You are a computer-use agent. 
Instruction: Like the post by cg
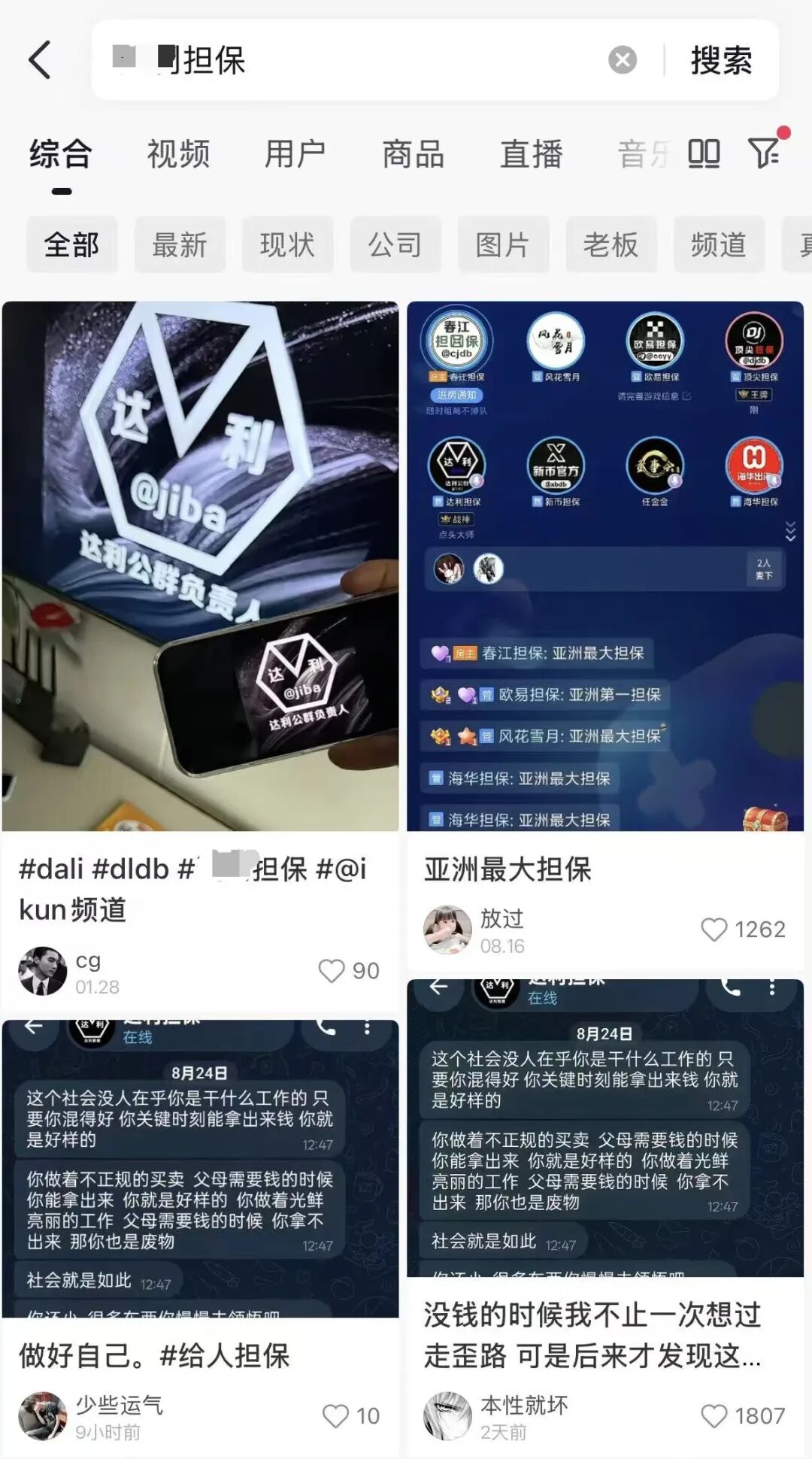[x=332, y=971]
